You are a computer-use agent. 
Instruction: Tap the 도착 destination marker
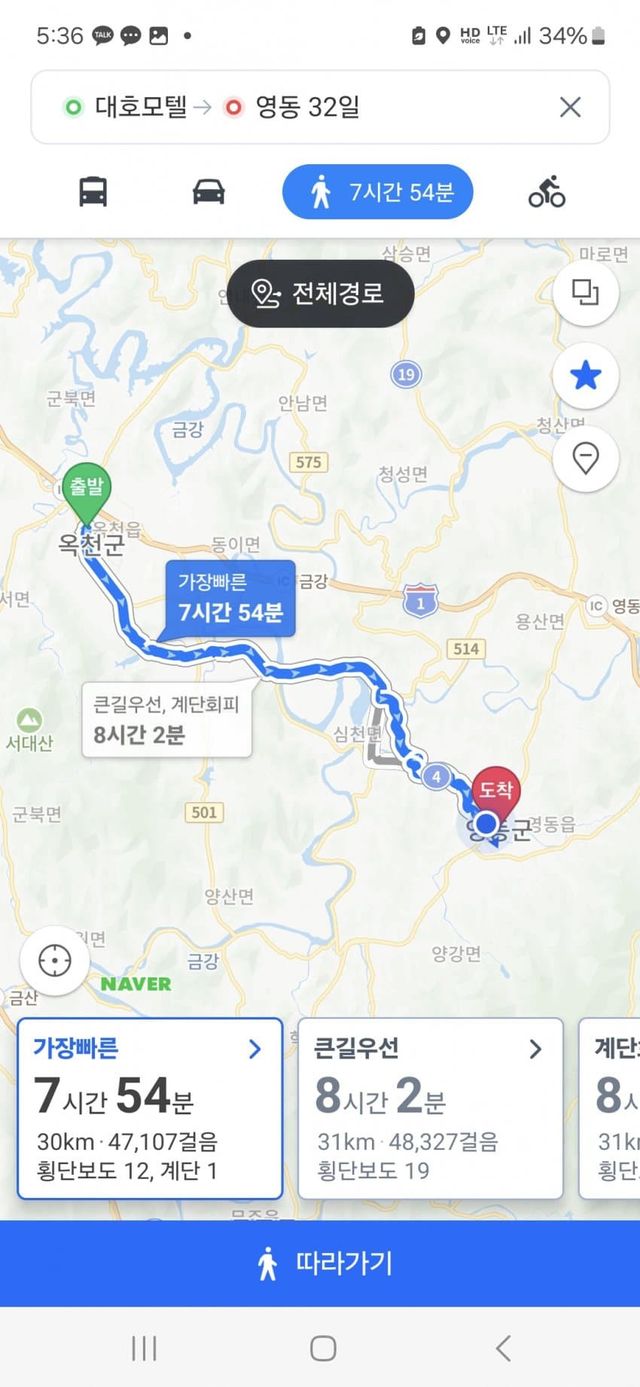click(x=496, y=788)
